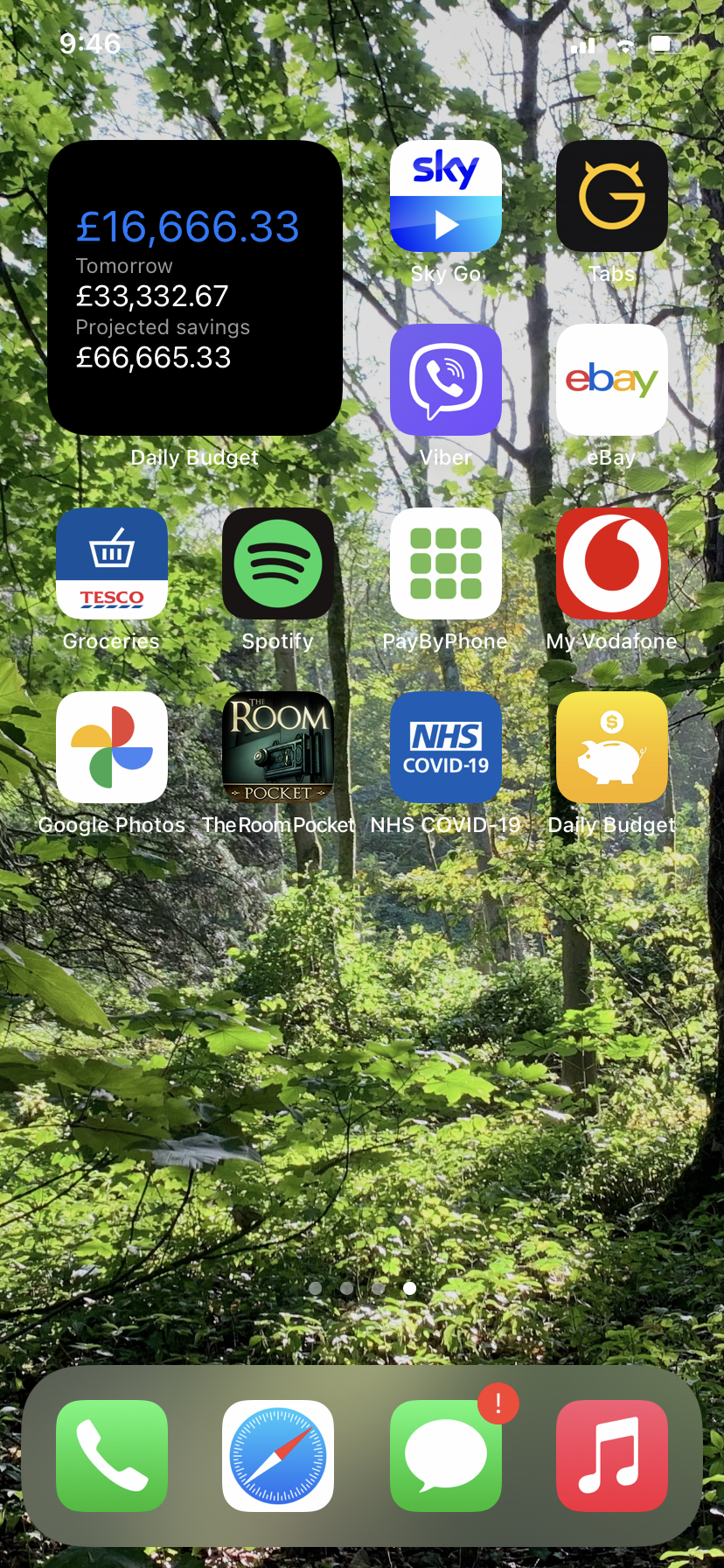Open the Tabs app

coord(612,196)
